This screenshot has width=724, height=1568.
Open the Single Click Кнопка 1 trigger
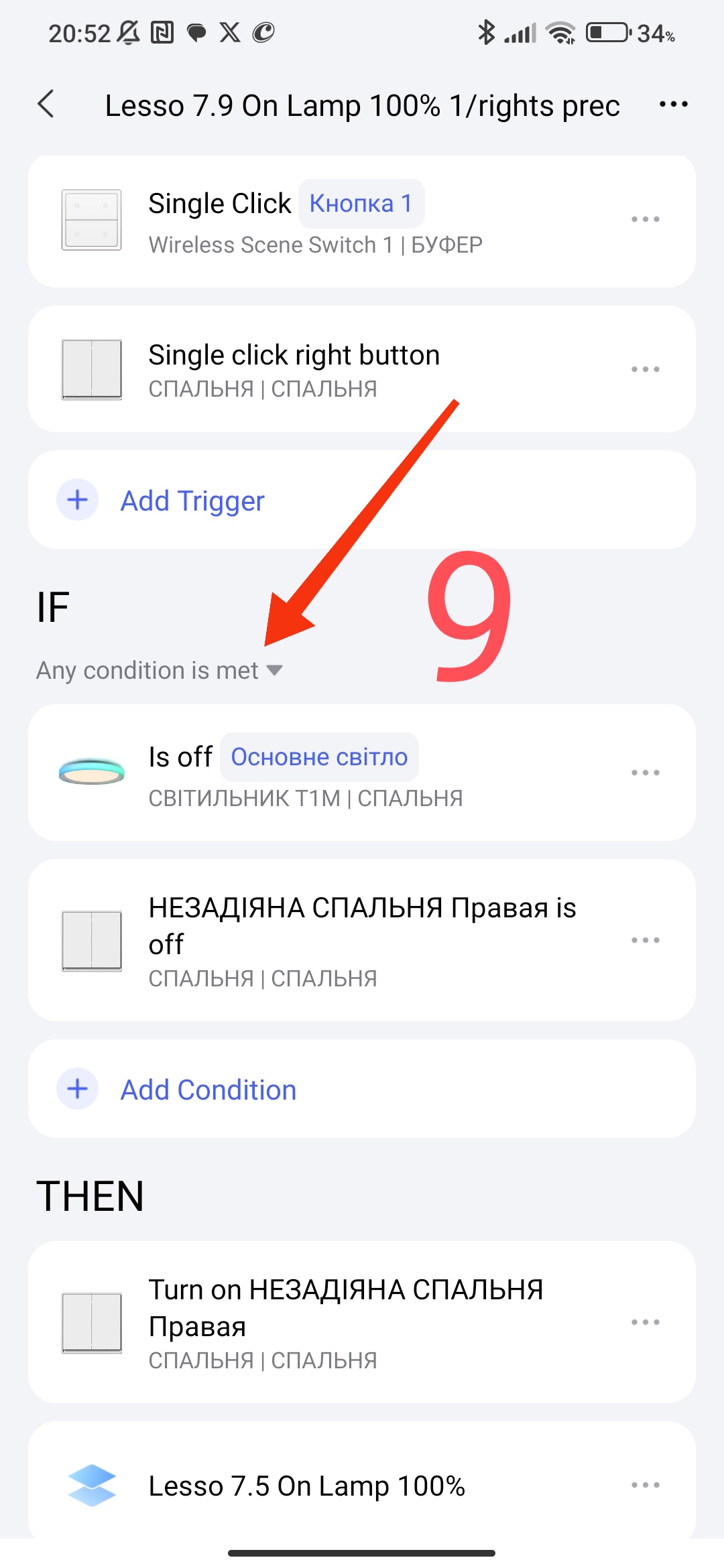point(335,221)
